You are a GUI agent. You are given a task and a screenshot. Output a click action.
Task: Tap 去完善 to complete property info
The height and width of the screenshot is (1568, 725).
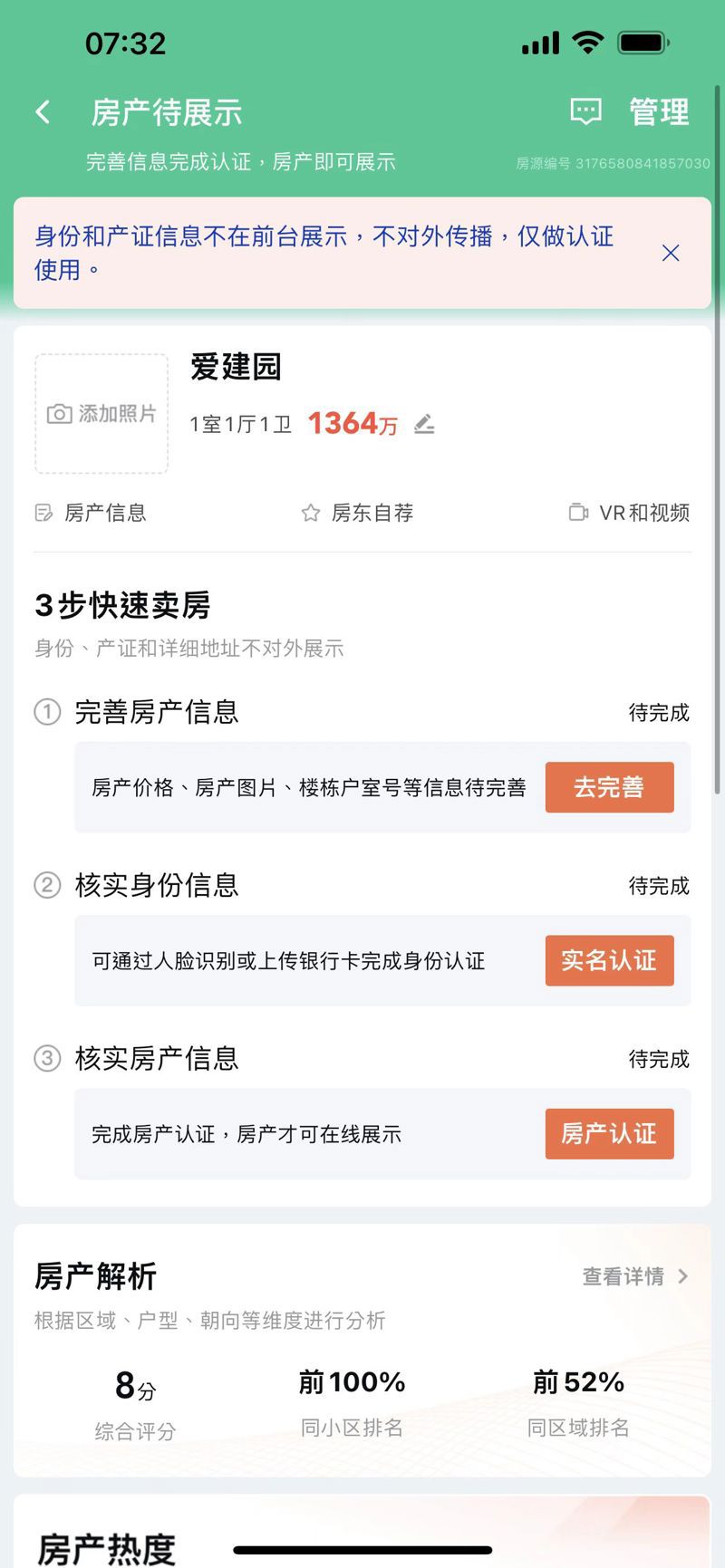[x=609, y=787]
